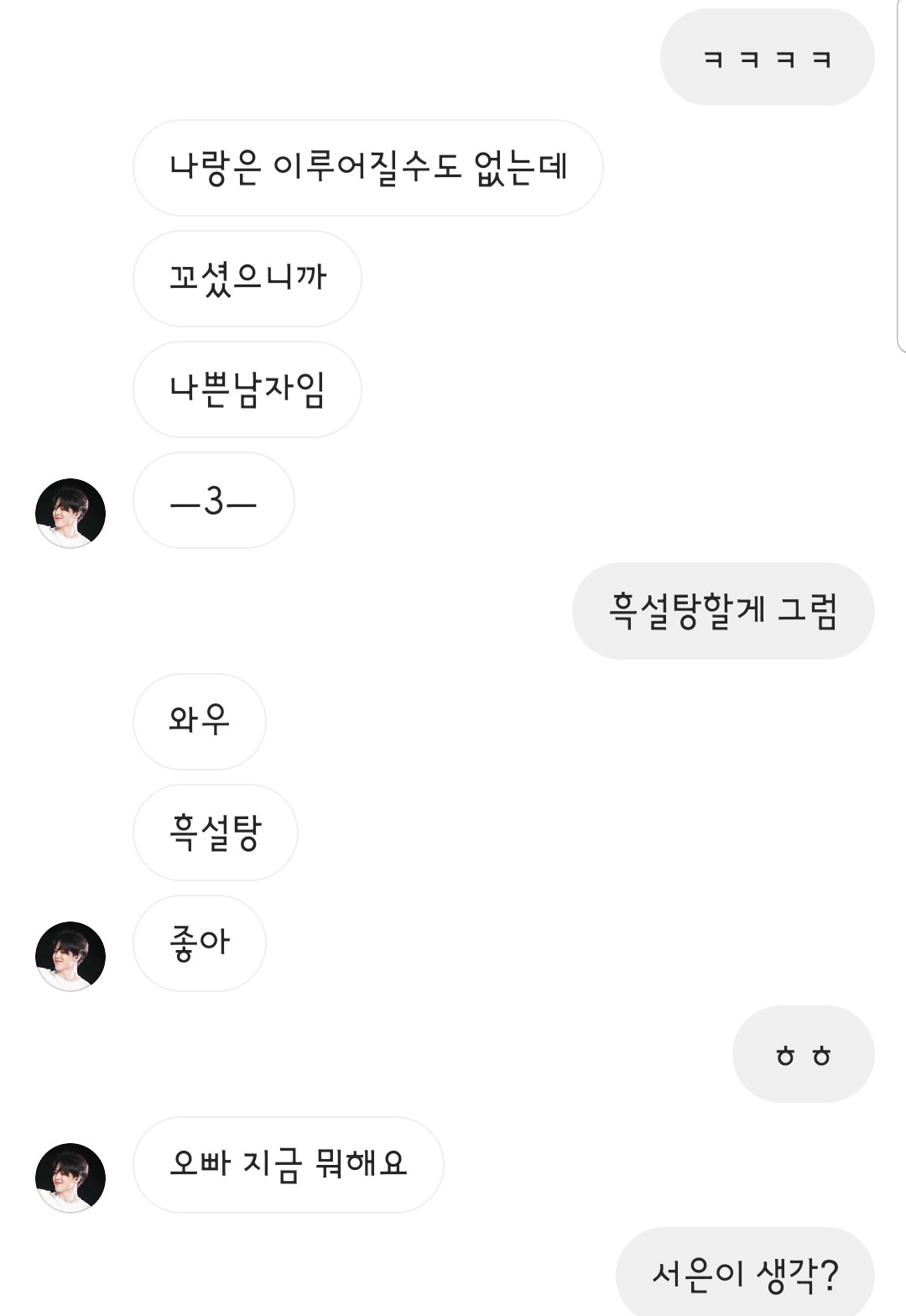Open sender's profile picture beside "—3—" message

click(70, 513)
